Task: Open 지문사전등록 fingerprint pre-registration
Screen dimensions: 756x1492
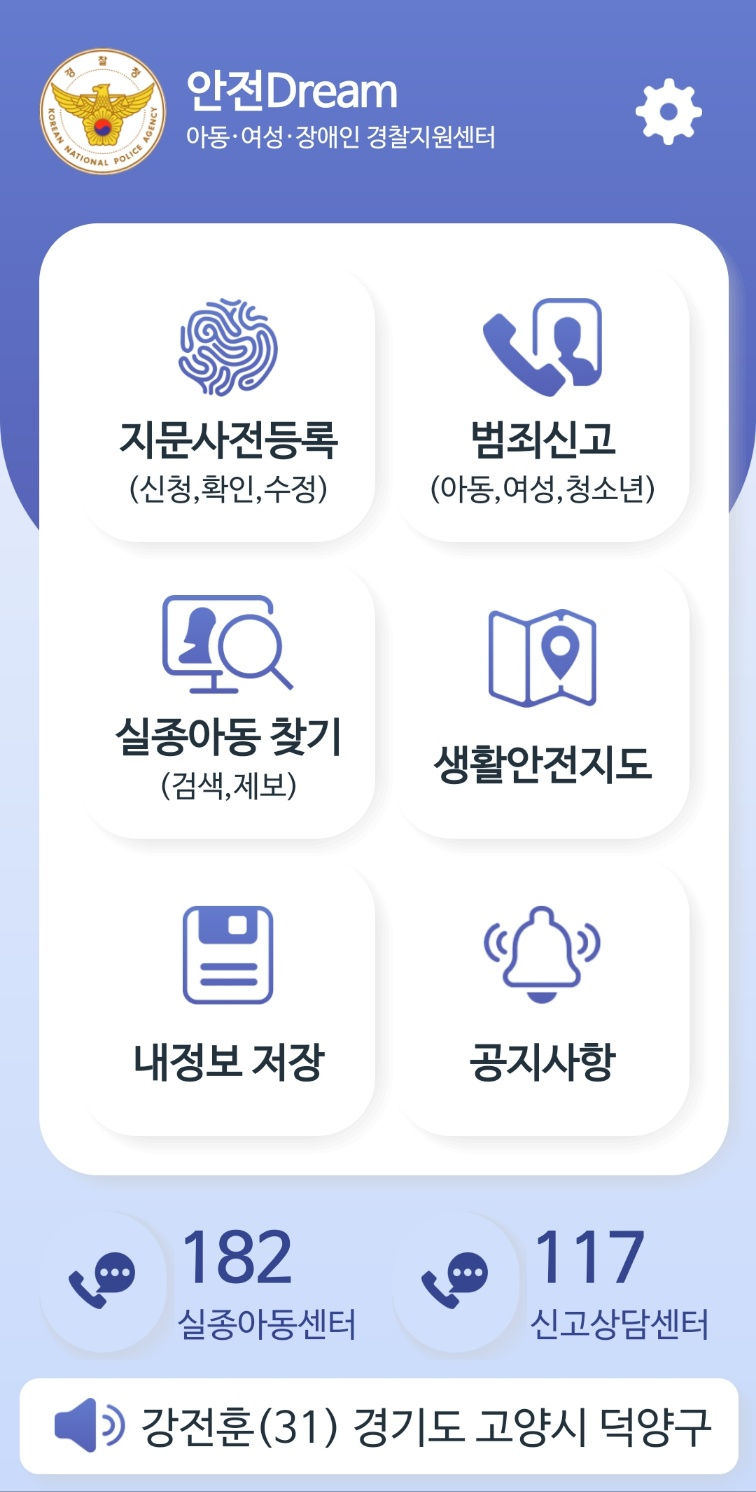Action: (229, 402)
